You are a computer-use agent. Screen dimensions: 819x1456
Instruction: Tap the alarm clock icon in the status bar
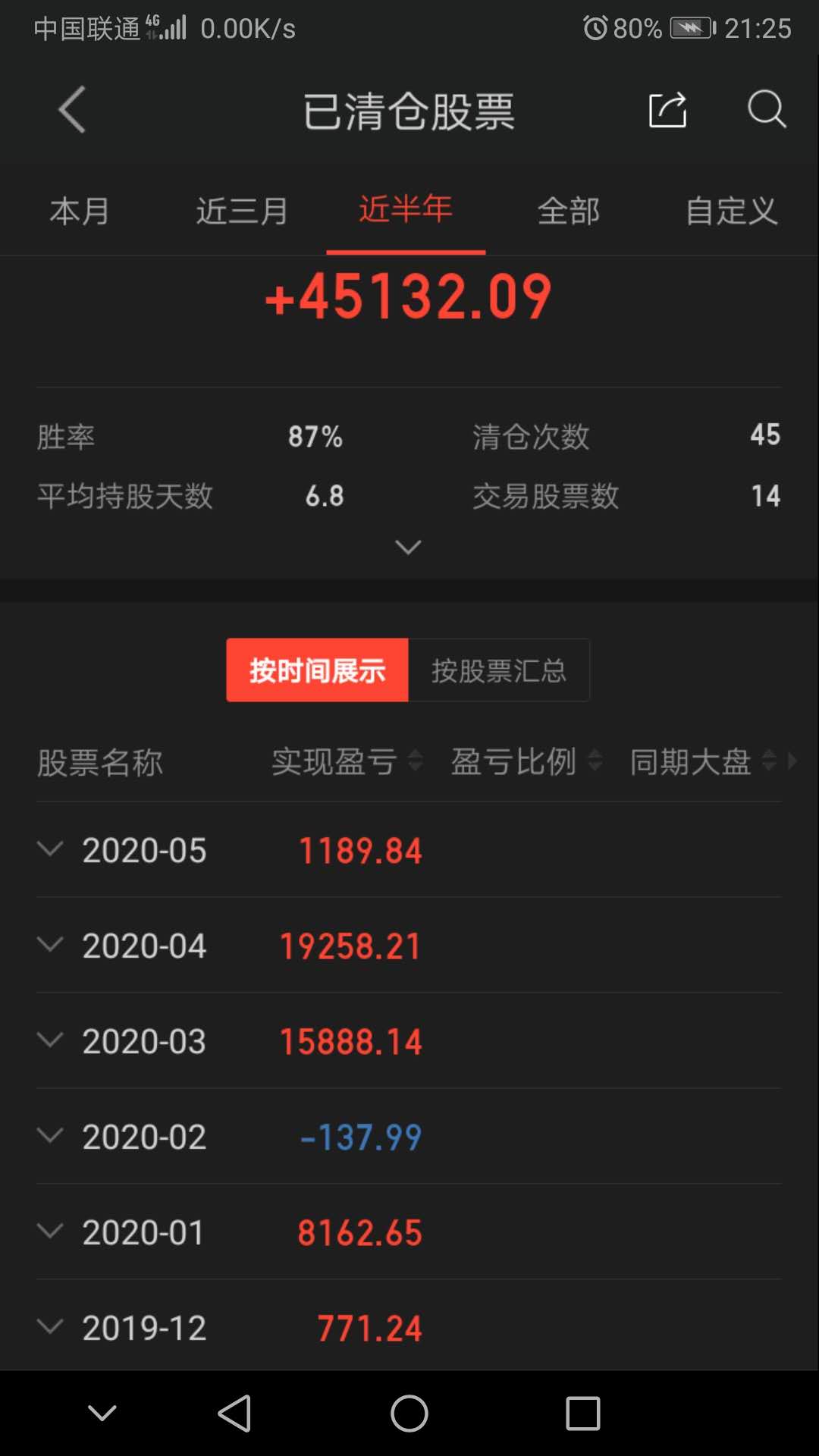coord(596,28)
